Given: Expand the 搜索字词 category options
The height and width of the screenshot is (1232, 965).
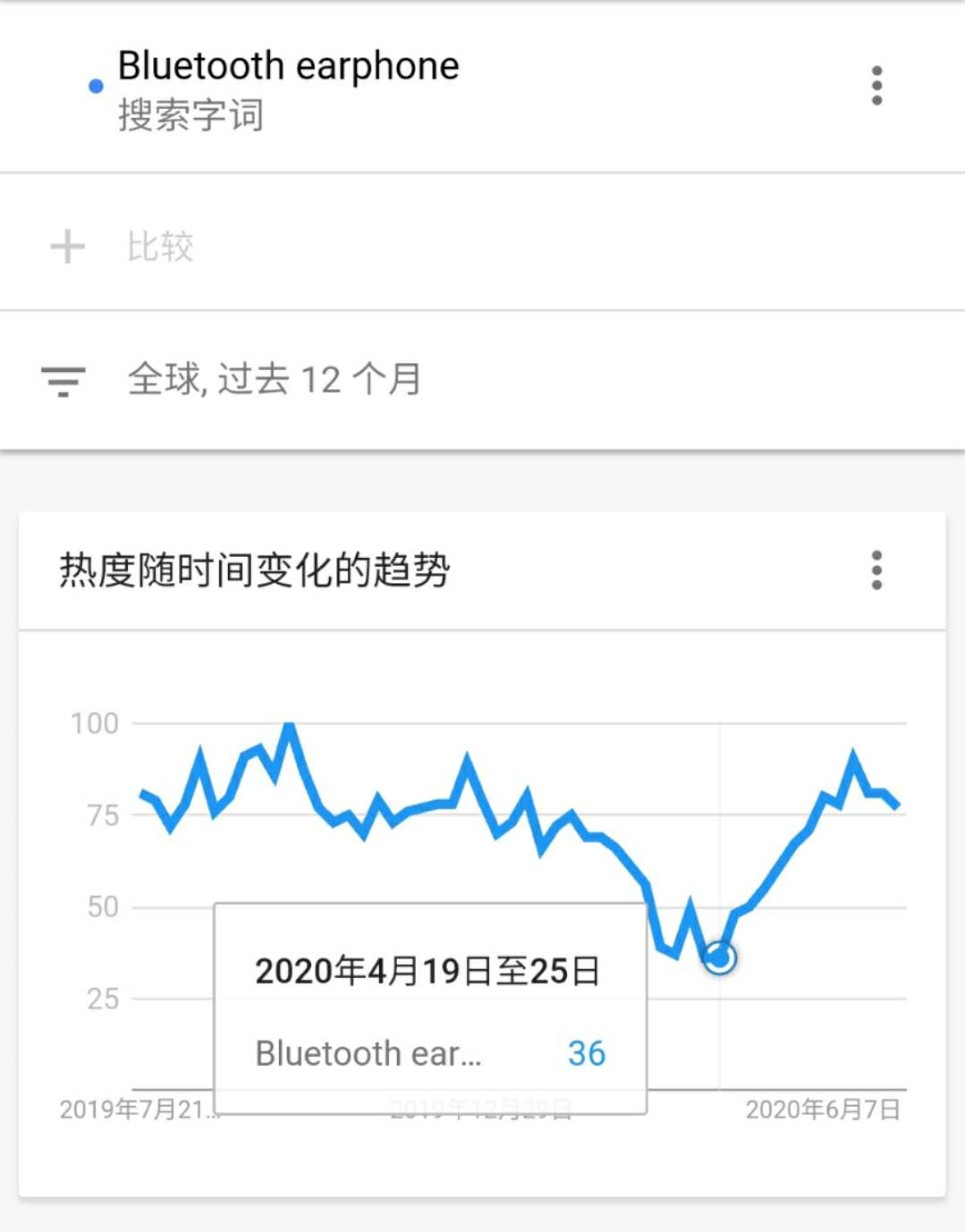Looking at the screenshot, I should point(190,114).
